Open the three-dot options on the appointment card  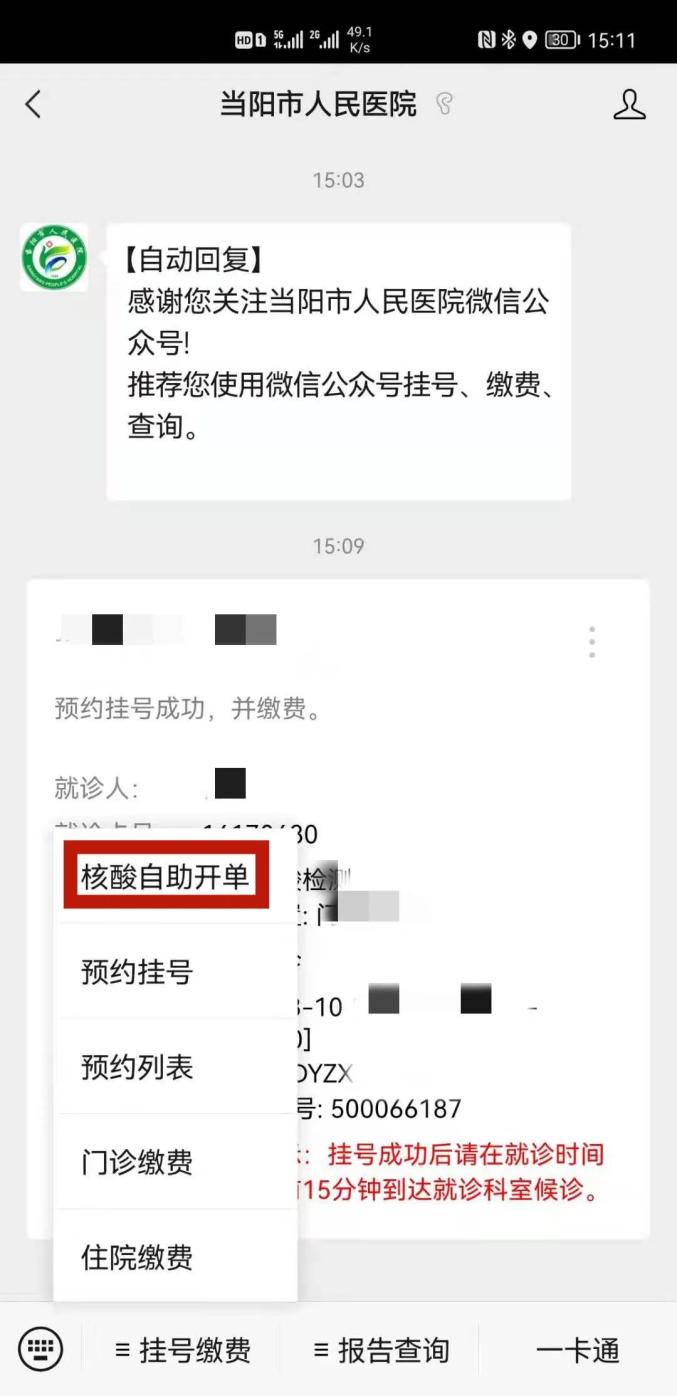tap(592, 642)
